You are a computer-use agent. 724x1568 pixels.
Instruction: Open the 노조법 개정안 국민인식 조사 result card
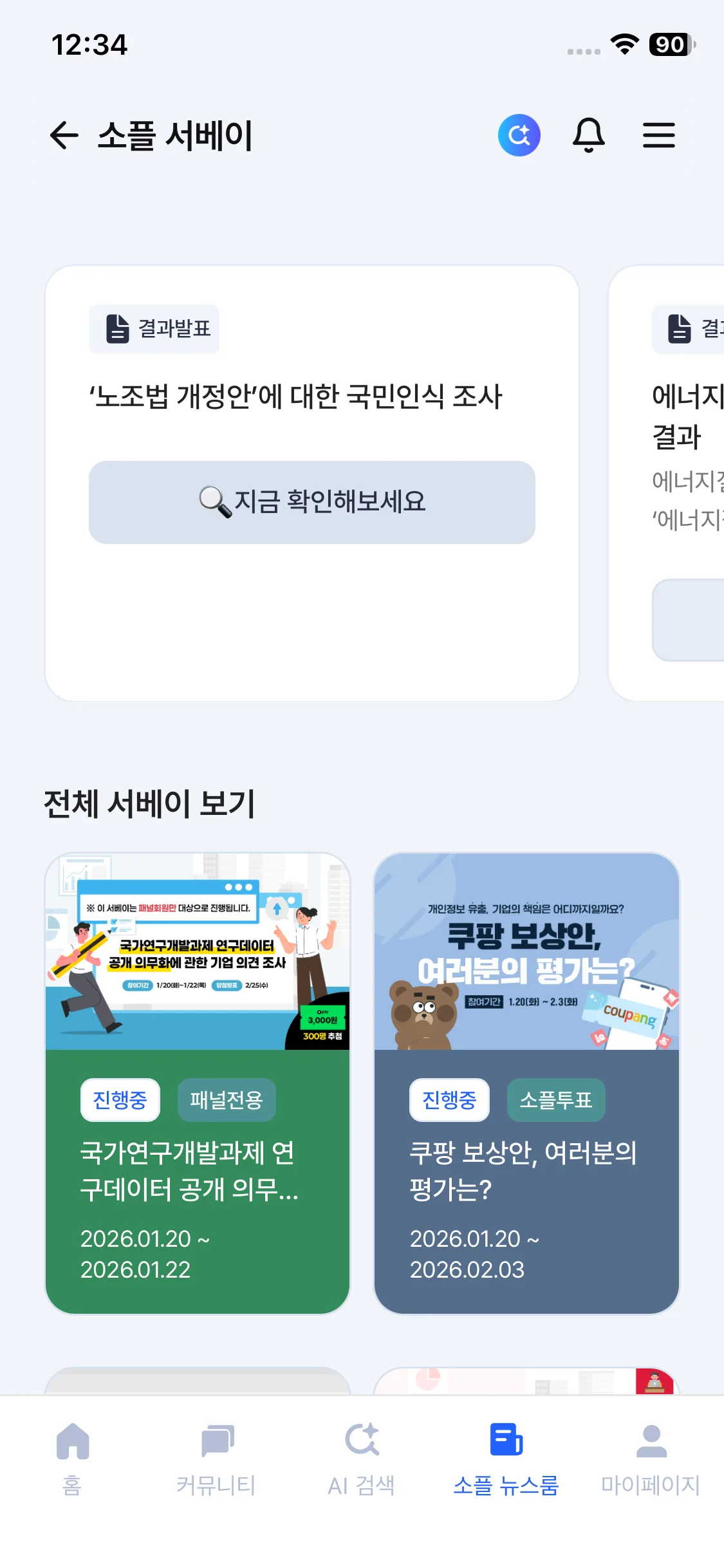click(312, 483)
